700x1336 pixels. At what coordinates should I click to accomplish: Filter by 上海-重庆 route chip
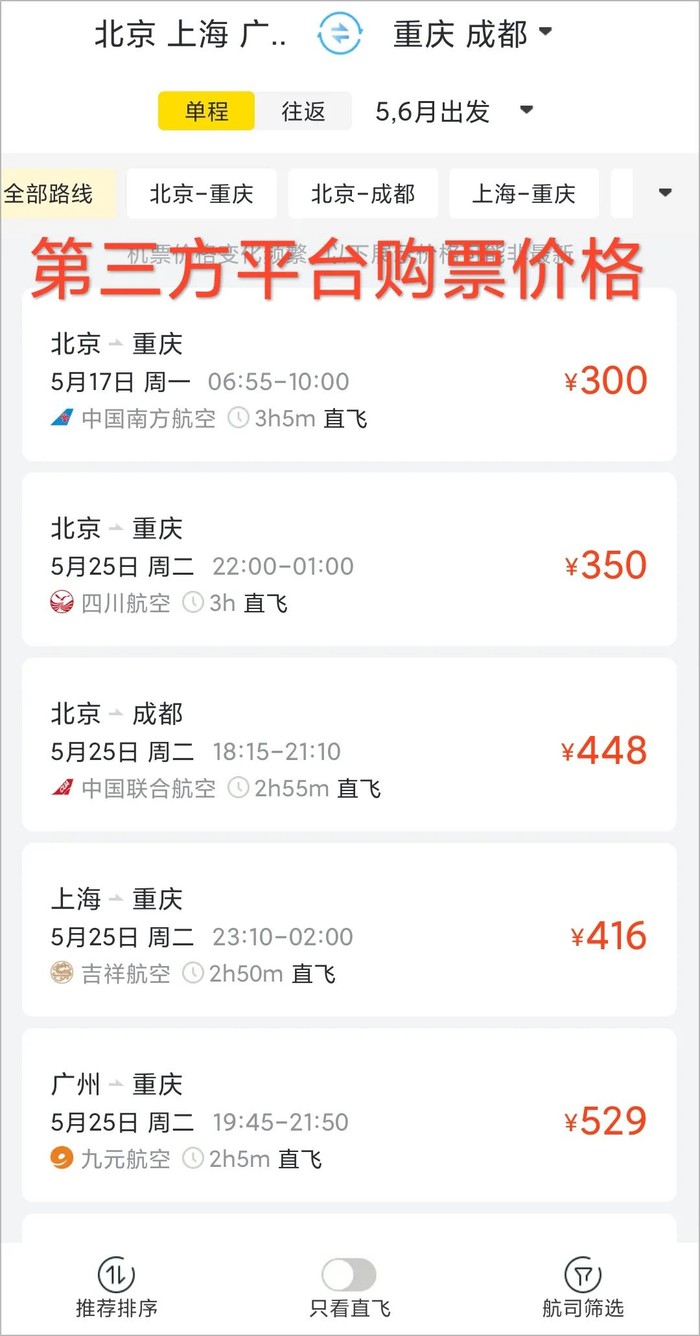(x=523, y=193)
